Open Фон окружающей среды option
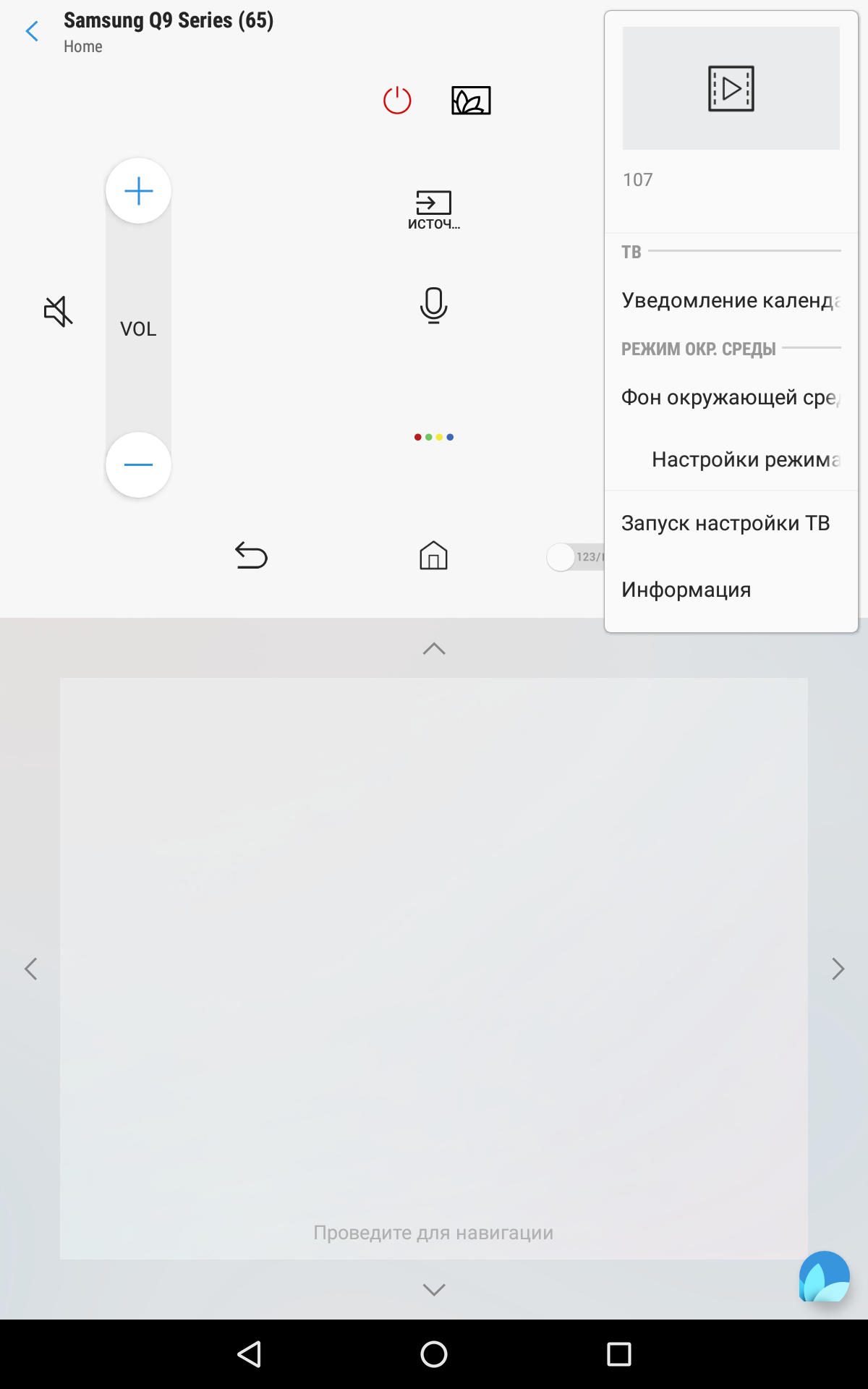The image size is (868, 1389). 729,397
